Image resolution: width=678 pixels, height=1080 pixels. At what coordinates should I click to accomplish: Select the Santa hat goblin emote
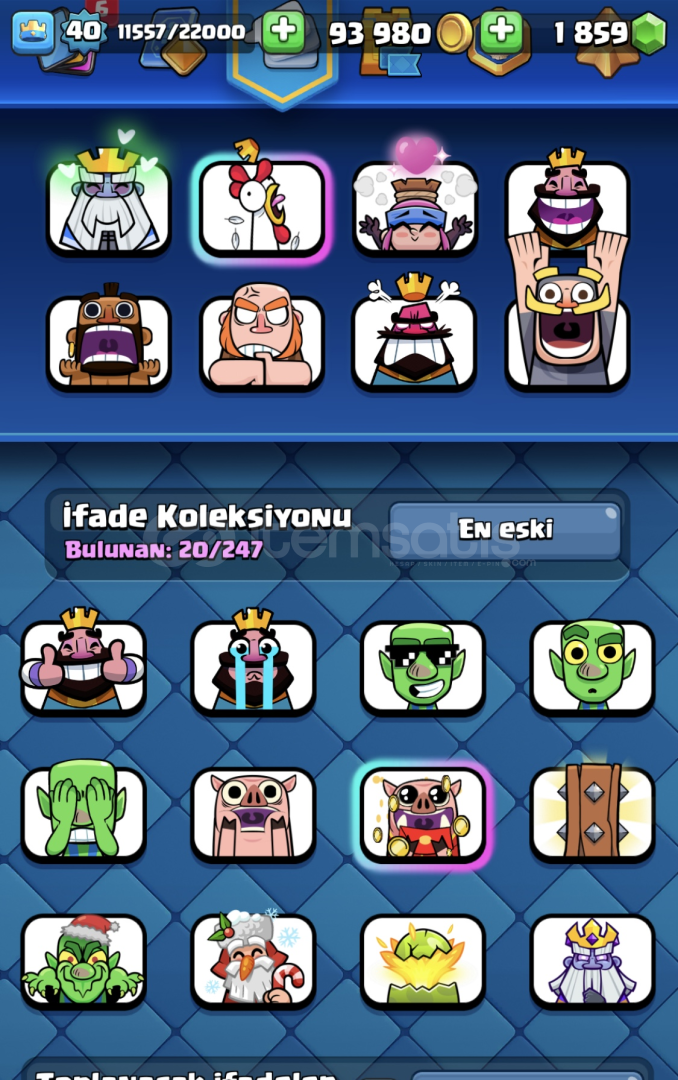[x=84, y=960]
